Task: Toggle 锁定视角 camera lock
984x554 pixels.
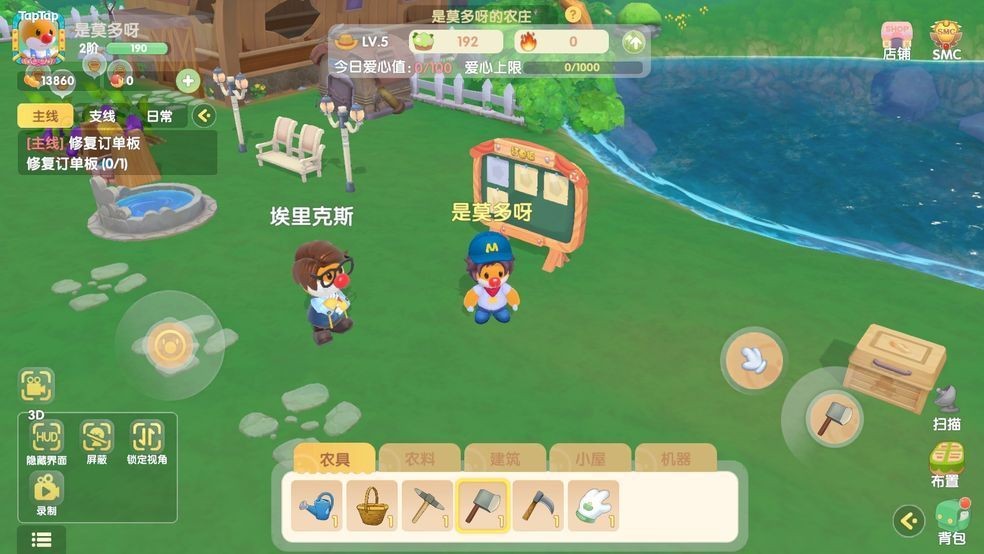Action: pyautogui.click(x=147, y=441)
